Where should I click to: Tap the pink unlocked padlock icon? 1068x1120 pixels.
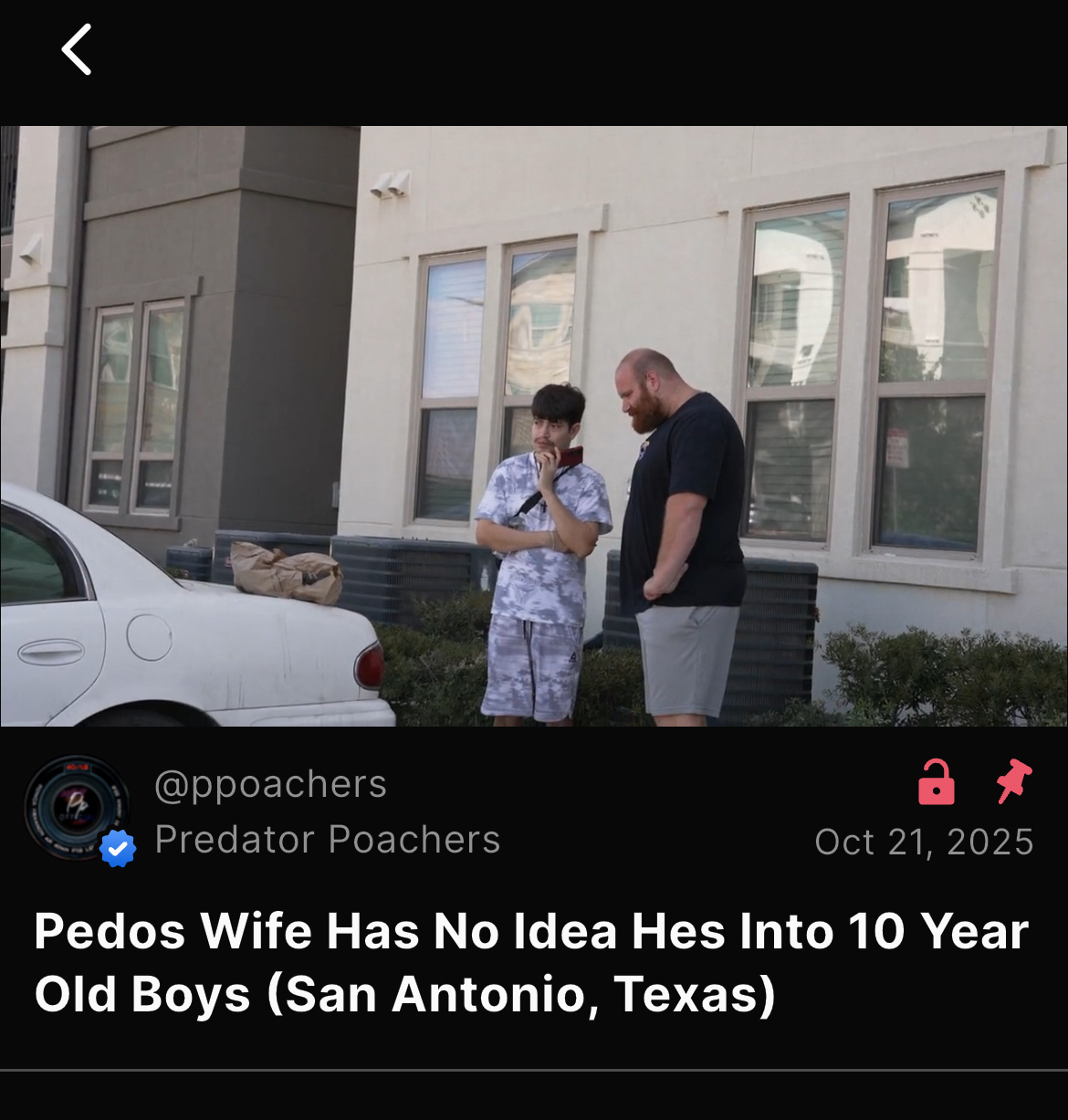(x=936, y=782)
